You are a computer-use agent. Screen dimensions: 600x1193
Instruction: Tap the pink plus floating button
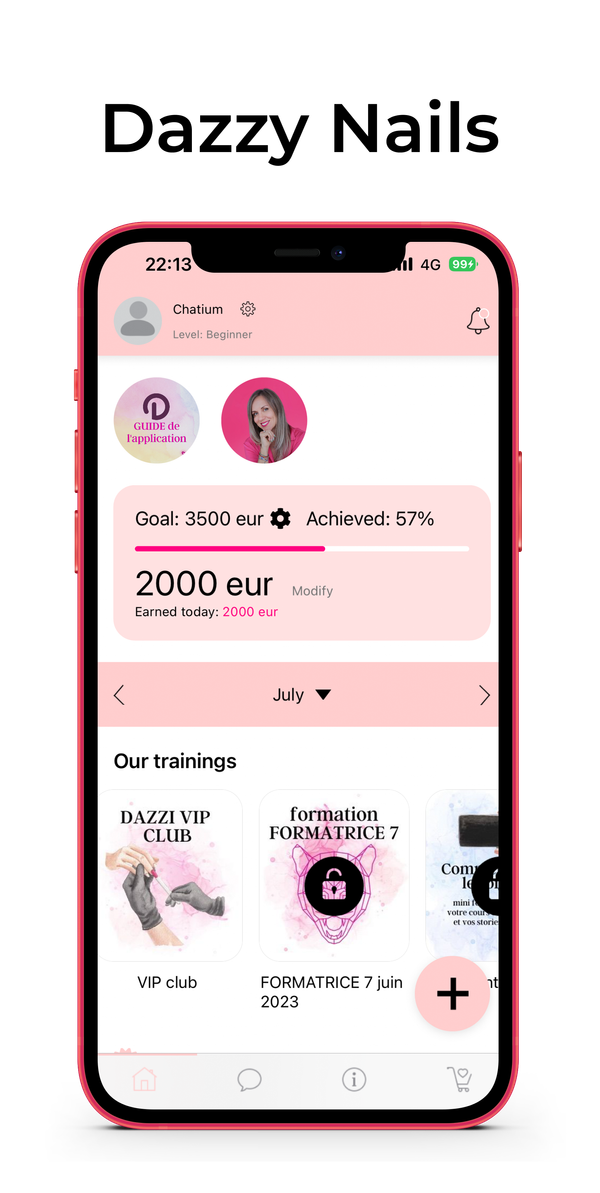click(452, 993)
